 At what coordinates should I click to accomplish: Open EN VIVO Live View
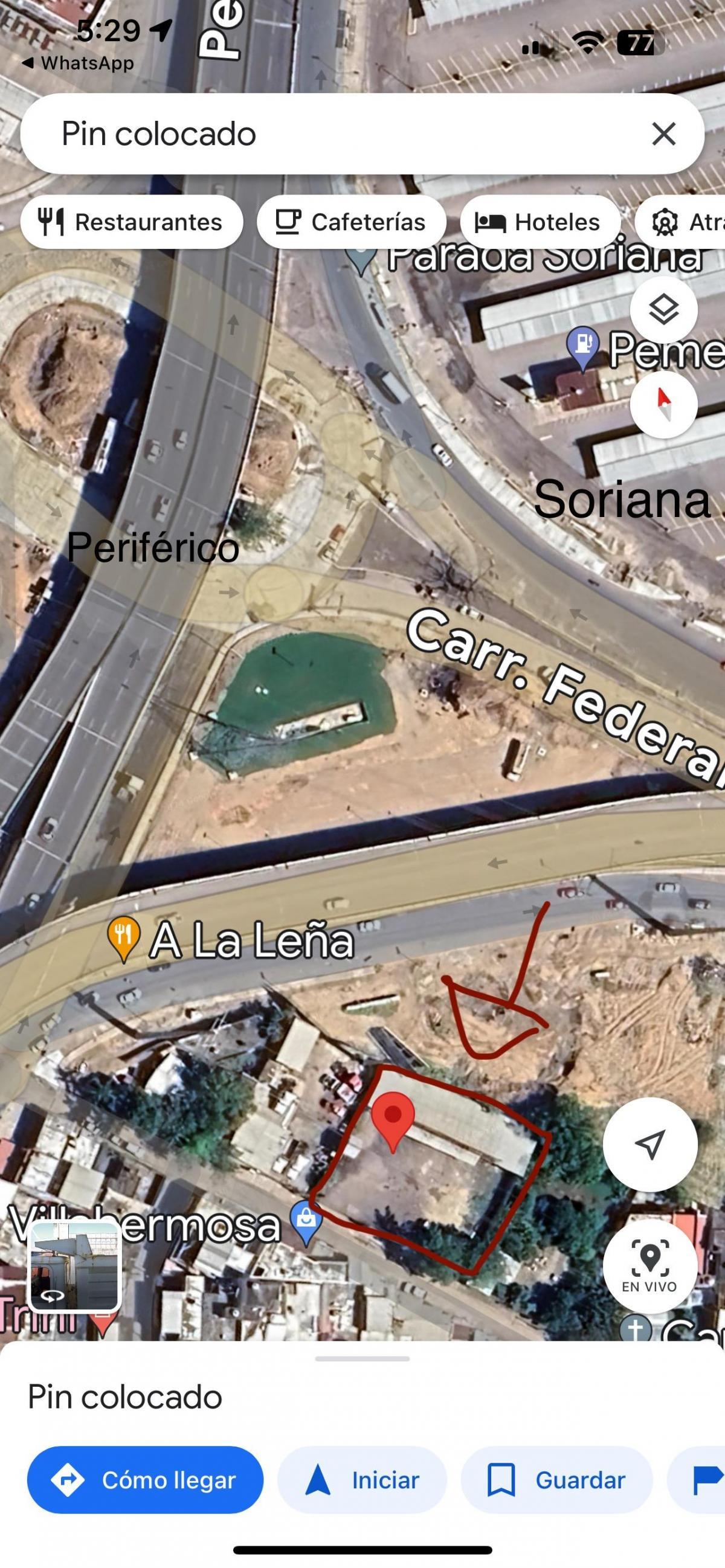coord(649,1266)
